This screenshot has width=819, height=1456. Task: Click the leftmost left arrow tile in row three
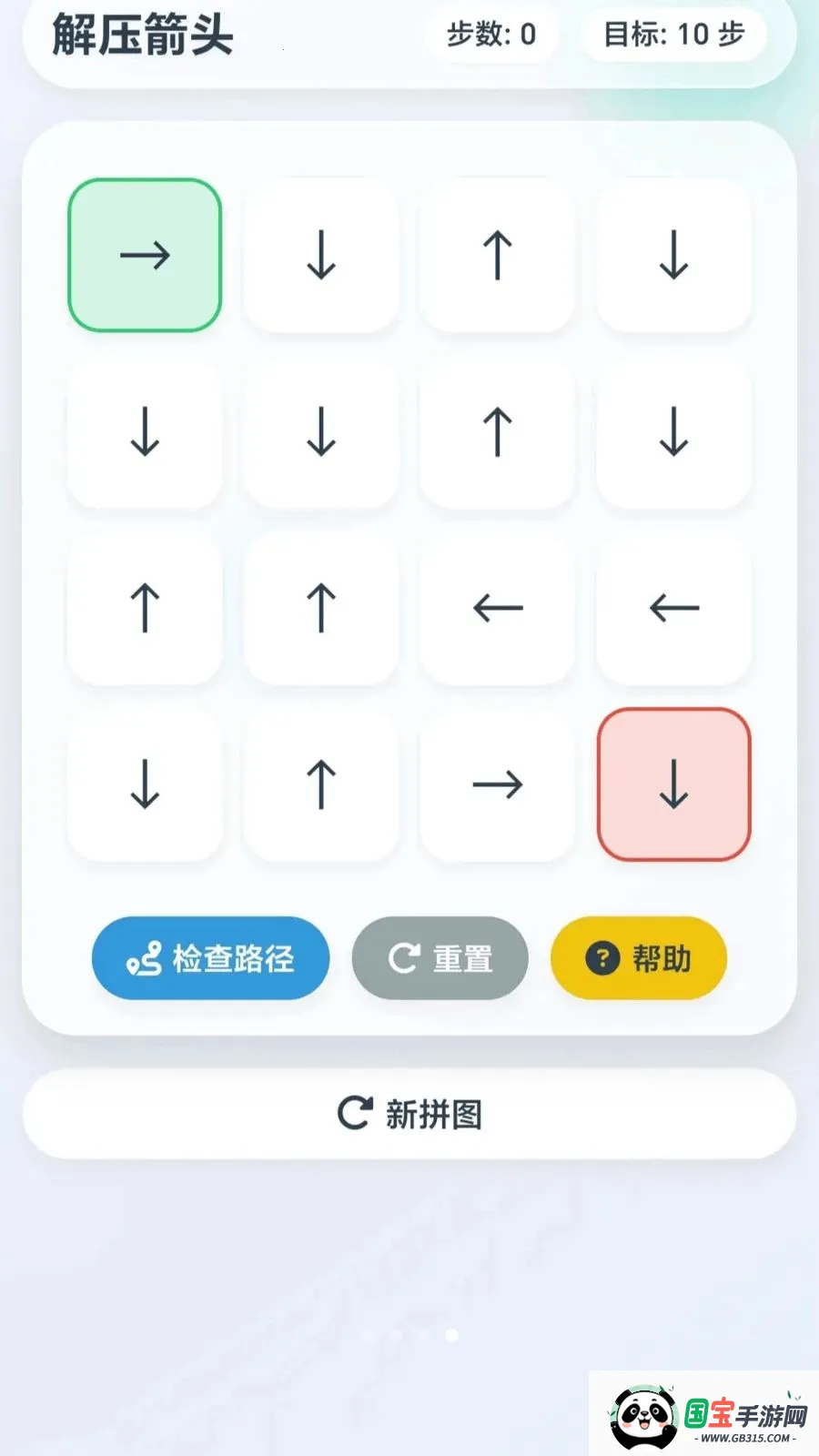[497, 610]
